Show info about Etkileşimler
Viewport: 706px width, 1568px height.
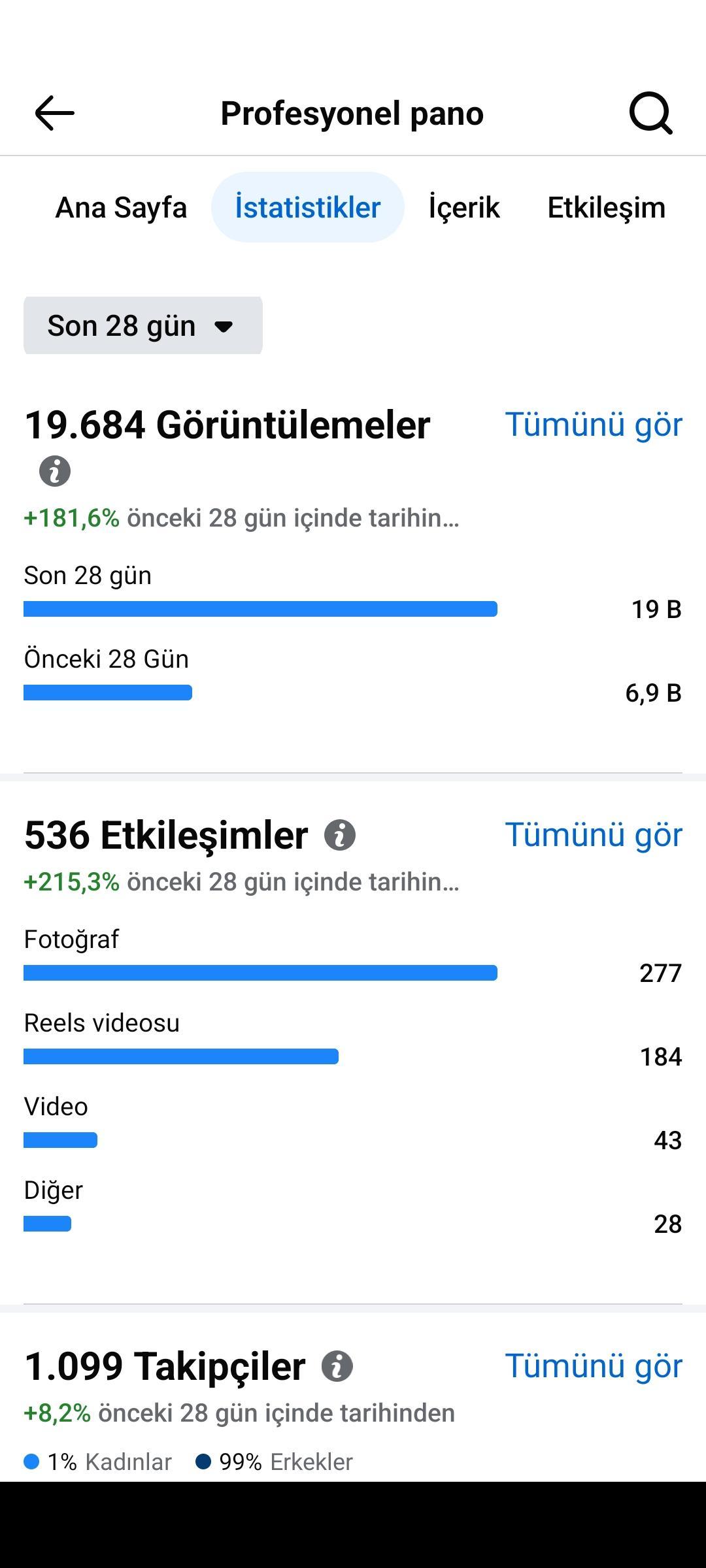340,836
